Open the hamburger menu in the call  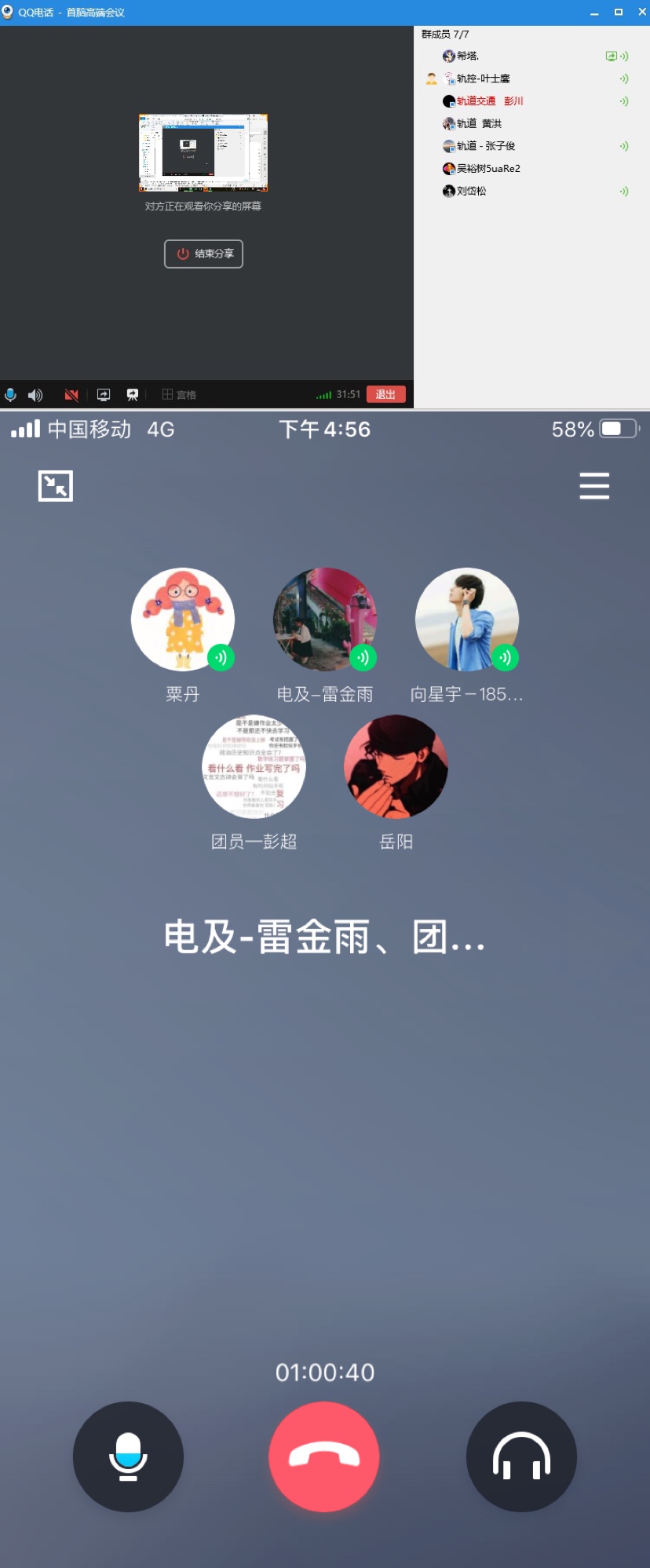594,486
